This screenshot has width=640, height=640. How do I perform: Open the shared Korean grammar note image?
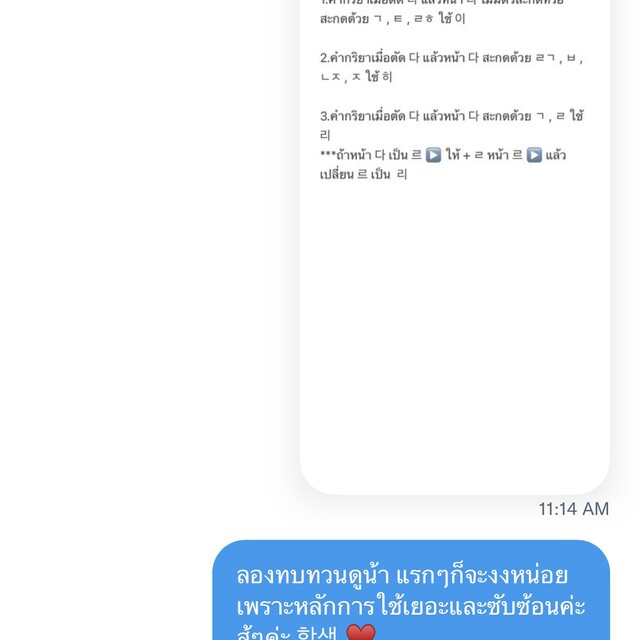[x=454, y=250]
